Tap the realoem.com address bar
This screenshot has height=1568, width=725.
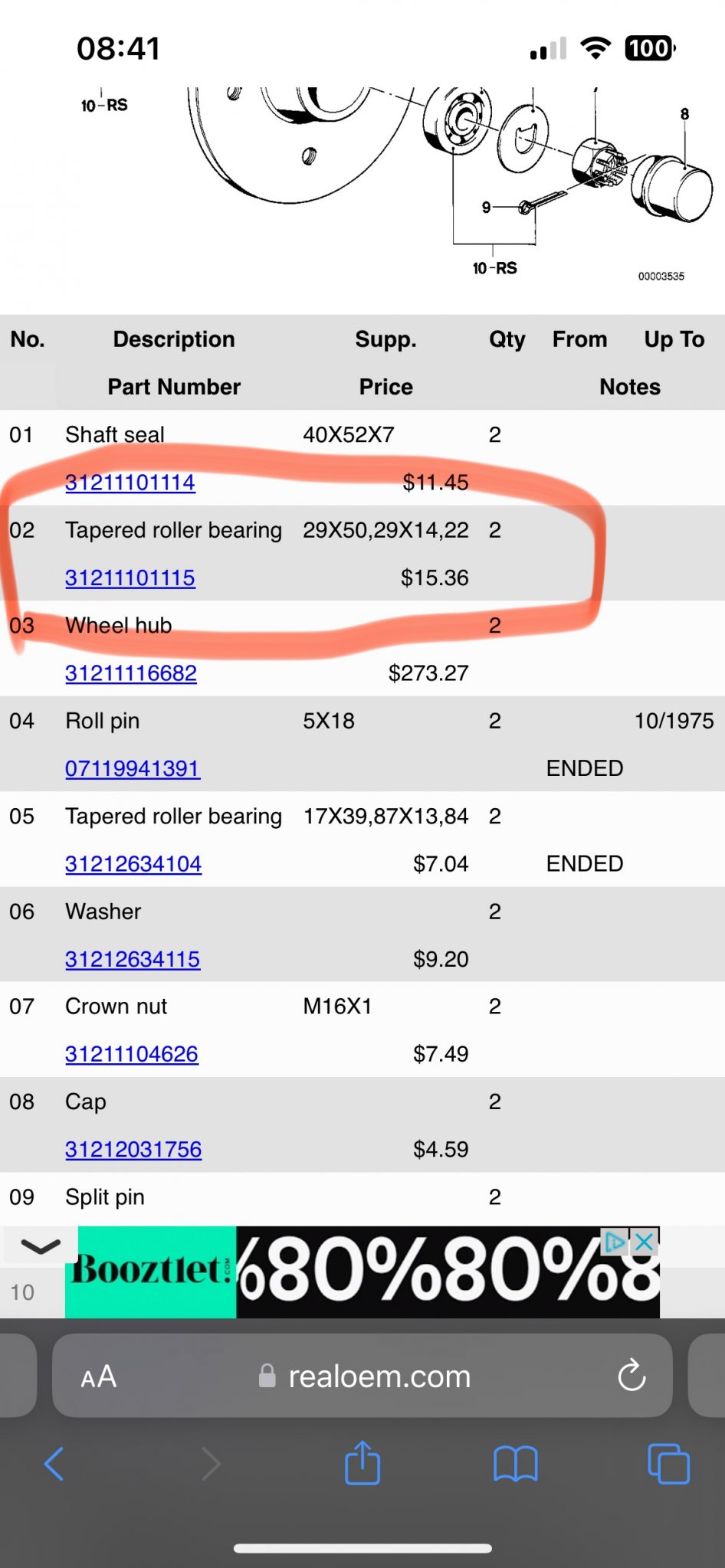[x=362, y=1377]
